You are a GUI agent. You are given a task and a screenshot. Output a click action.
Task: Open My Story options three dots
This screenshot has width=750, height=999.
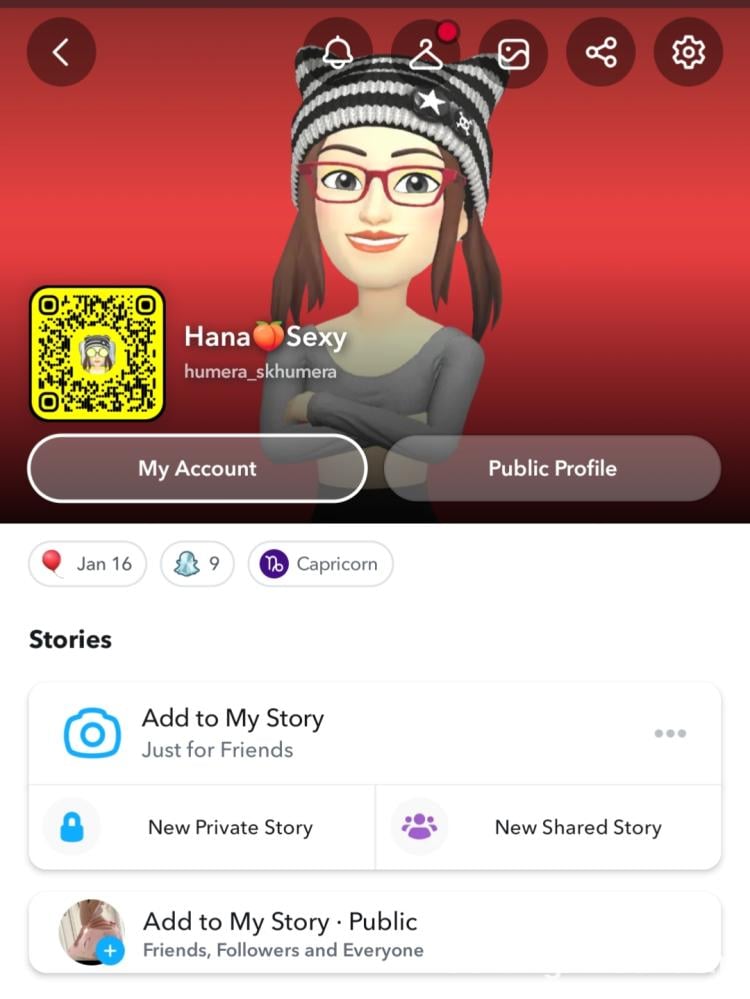[670, 733]
